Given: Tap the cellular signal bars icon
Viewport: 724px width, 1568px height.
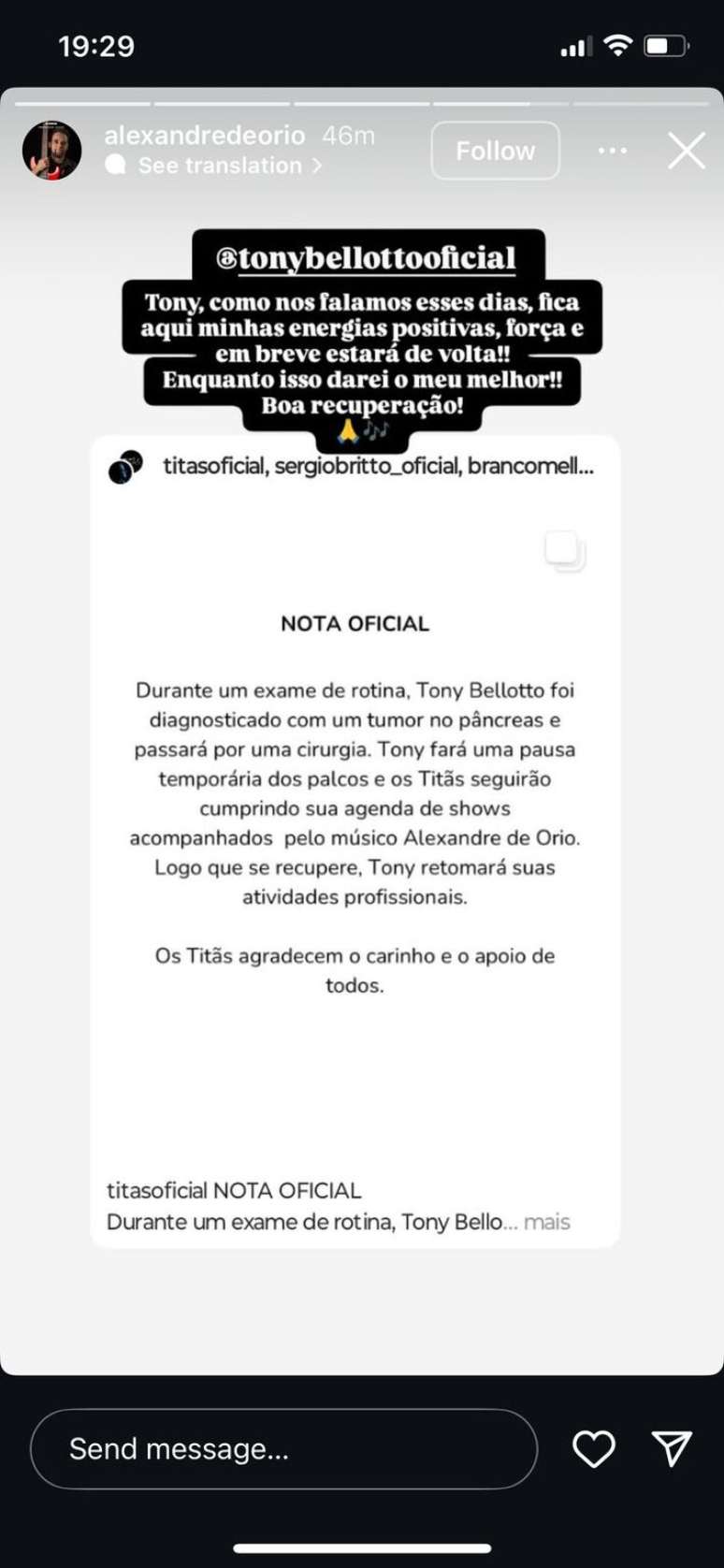Looking at the screenshot, I should (574, 43).
